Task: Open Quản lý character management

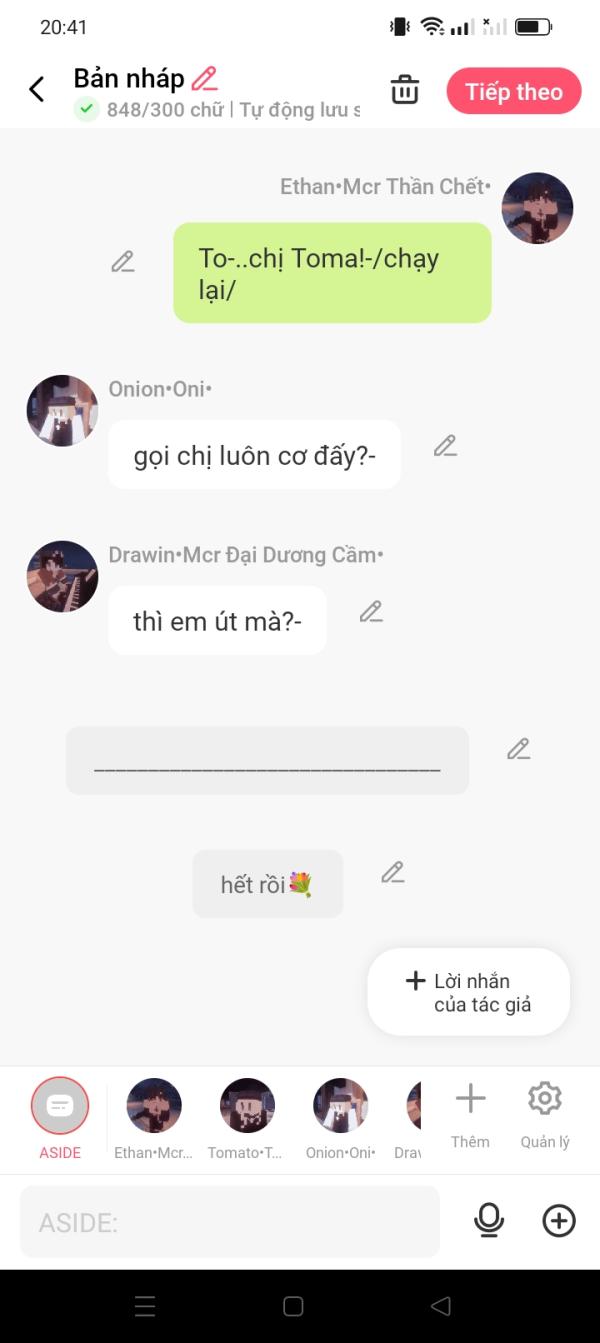Action: (x=545, y=1115)
